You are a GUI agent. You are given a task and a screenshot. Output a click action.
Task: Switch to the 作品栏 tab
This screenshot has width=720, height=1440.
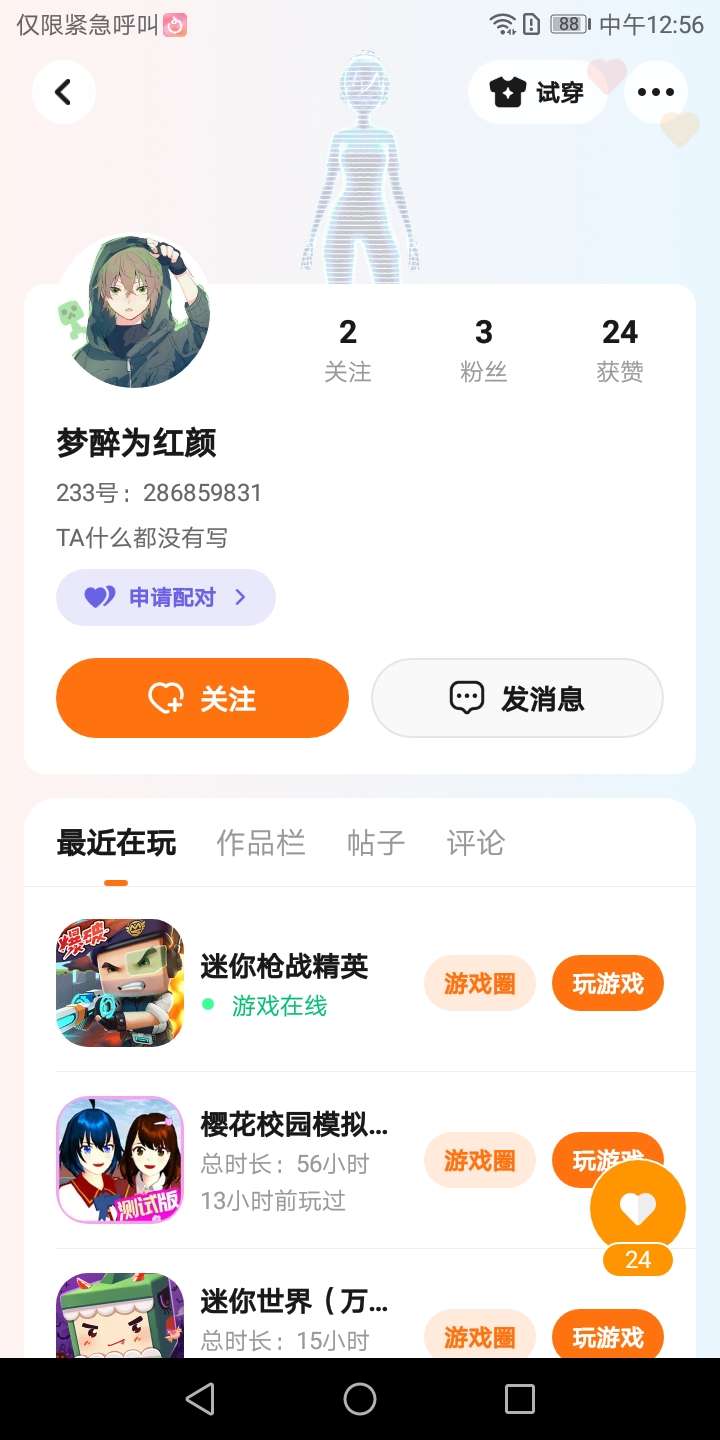tap(260, 843)
